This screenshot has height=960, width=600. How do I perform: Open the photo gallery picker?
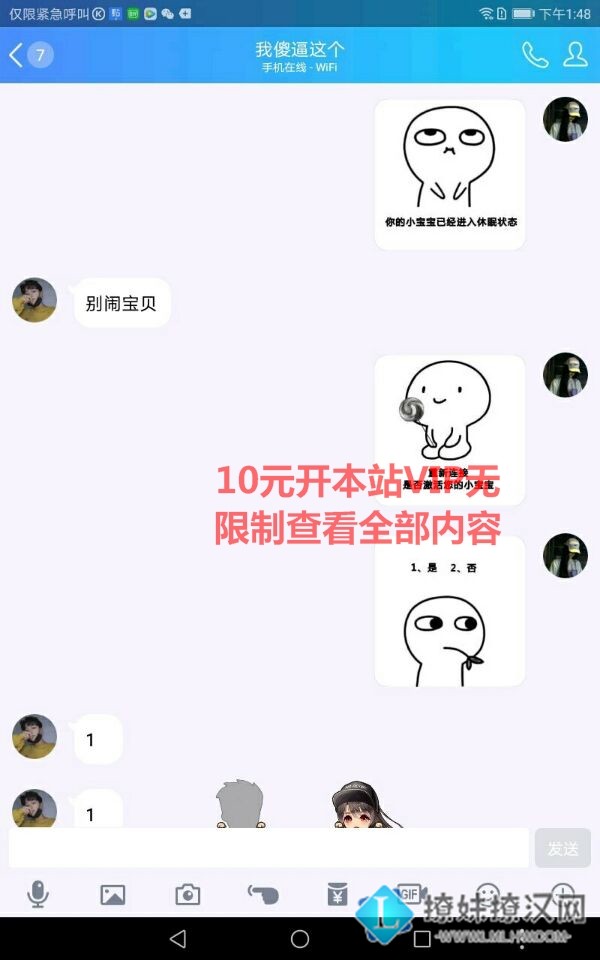point(113,894)
